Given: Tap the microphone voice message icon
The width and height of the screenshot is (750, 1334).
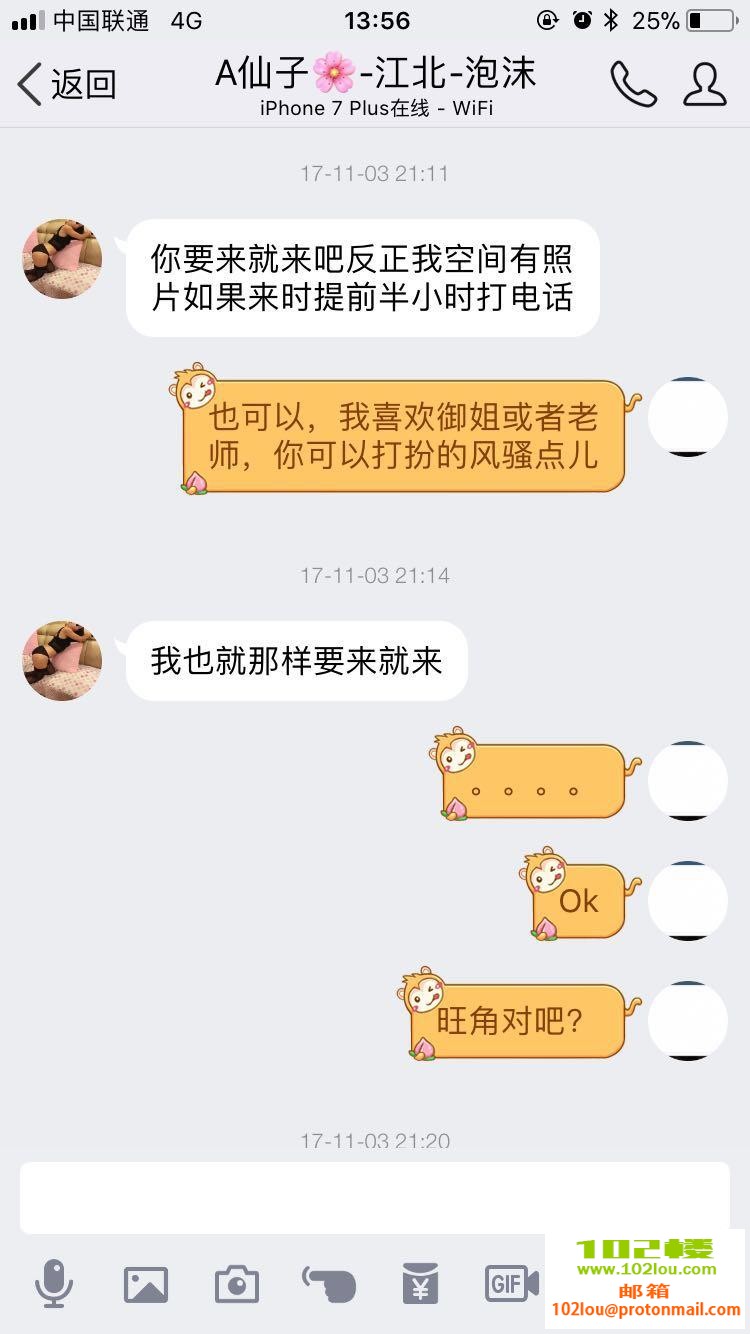Looking at the screenshot, I should pyautogui.click(x=53, y=1283).
